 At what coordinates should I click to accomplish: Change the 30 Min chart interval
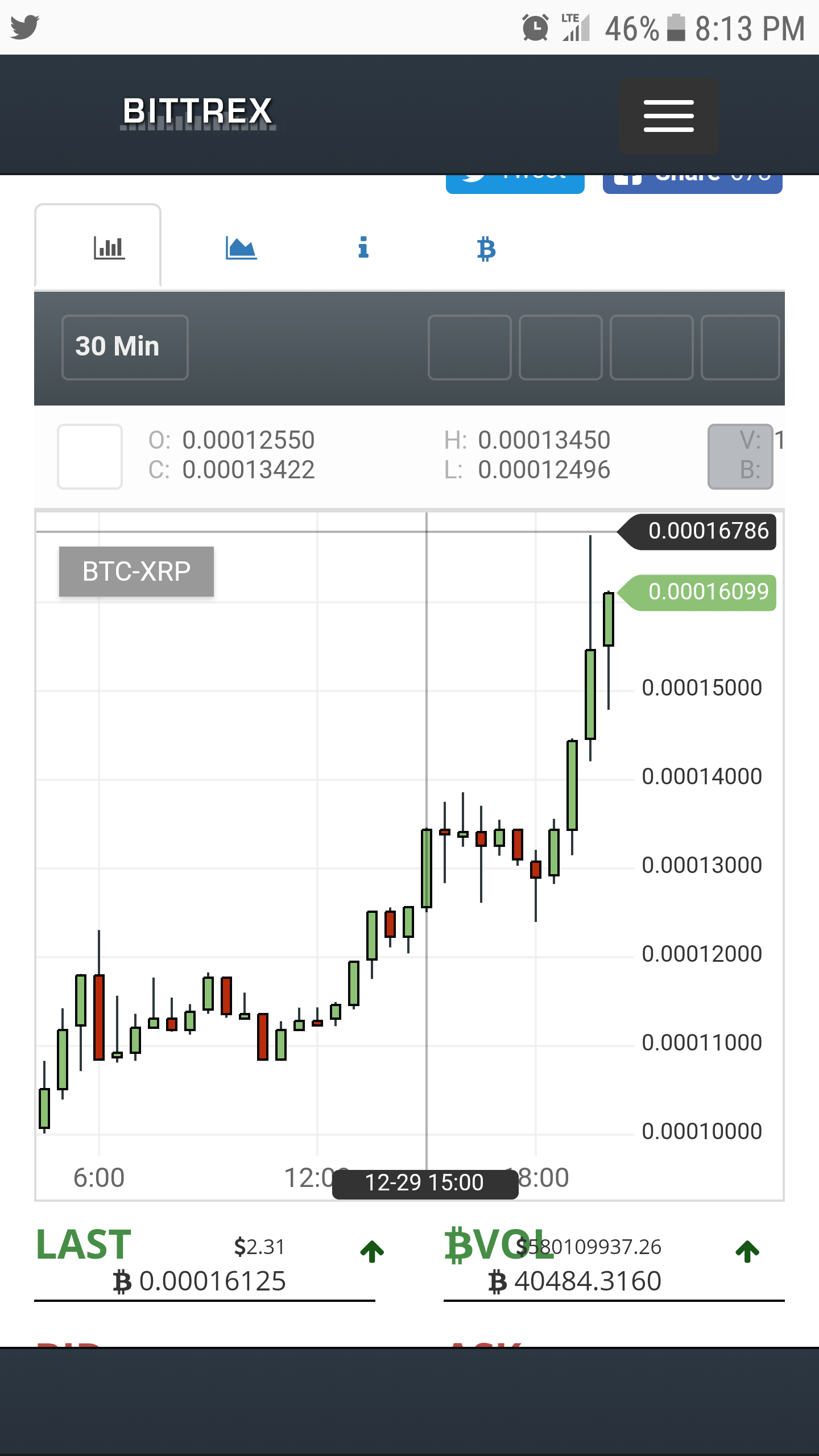pos(125,347)
